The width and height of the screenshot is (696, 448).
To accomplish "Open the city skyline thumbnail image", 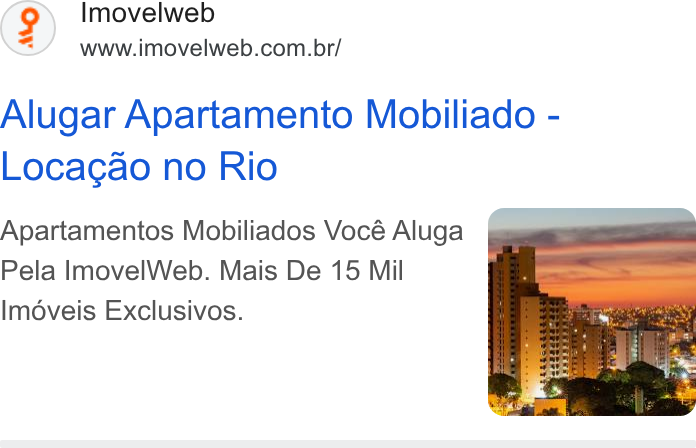I will pyautogui.click(x=592, y=312).
